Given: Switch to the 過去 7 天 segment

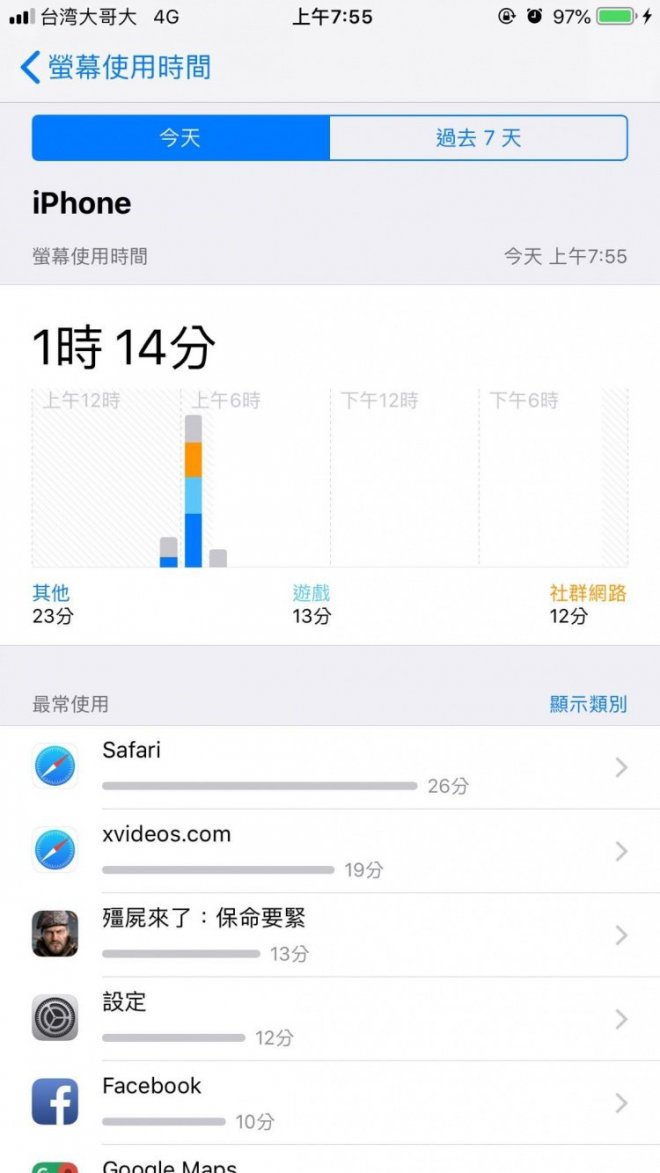Looking at the screenshot, I should (x=478, y=138).
